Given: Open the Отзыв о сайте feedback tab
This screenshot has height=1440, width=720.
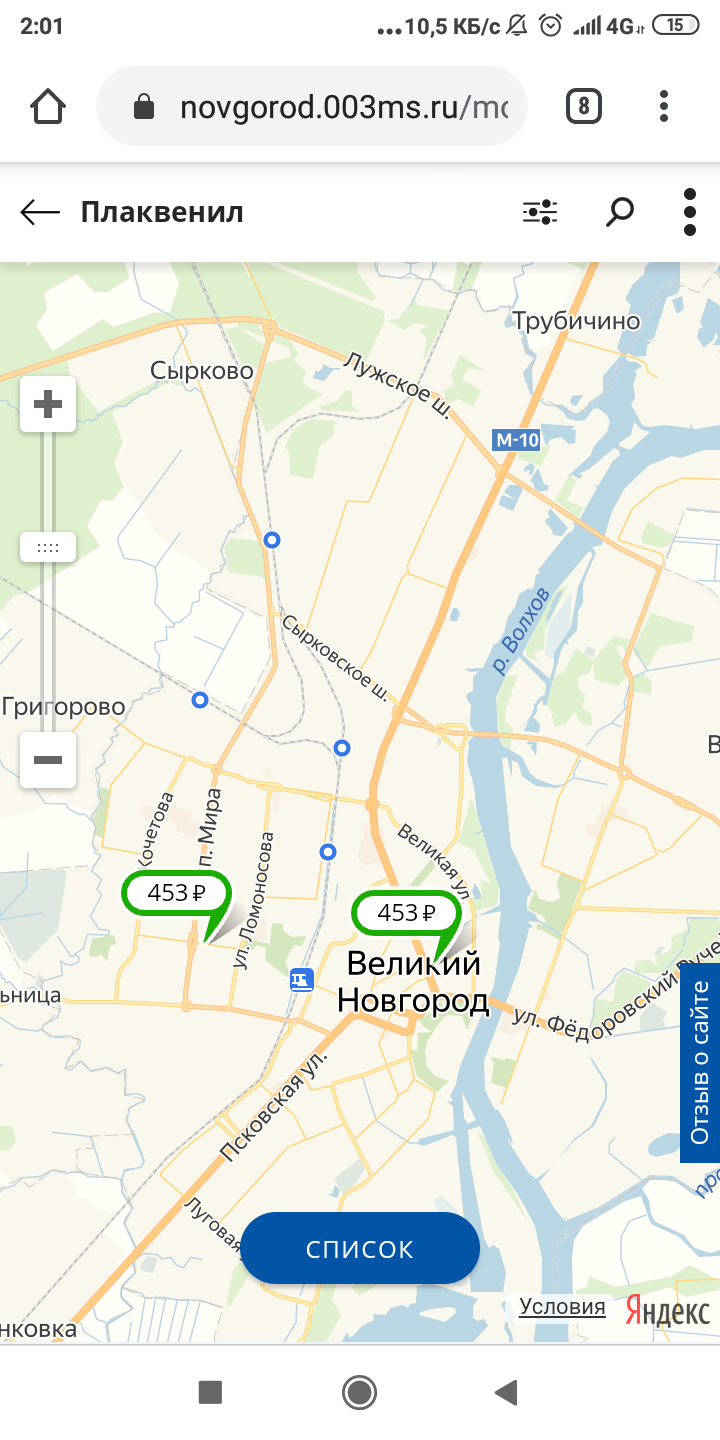Looking at the screenshot, I should (700, 1063).
